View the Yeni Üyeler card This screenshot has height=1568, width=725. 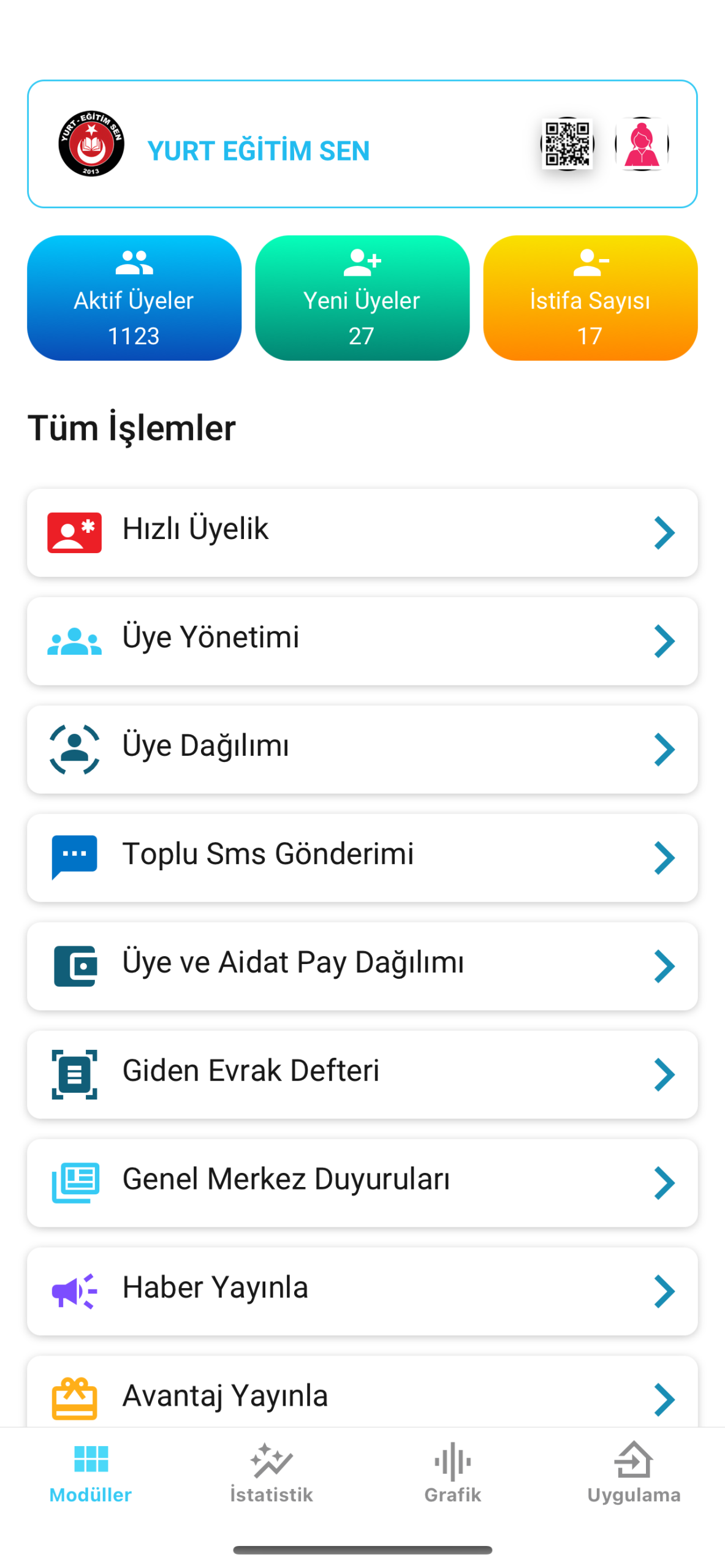click(362, 298)
